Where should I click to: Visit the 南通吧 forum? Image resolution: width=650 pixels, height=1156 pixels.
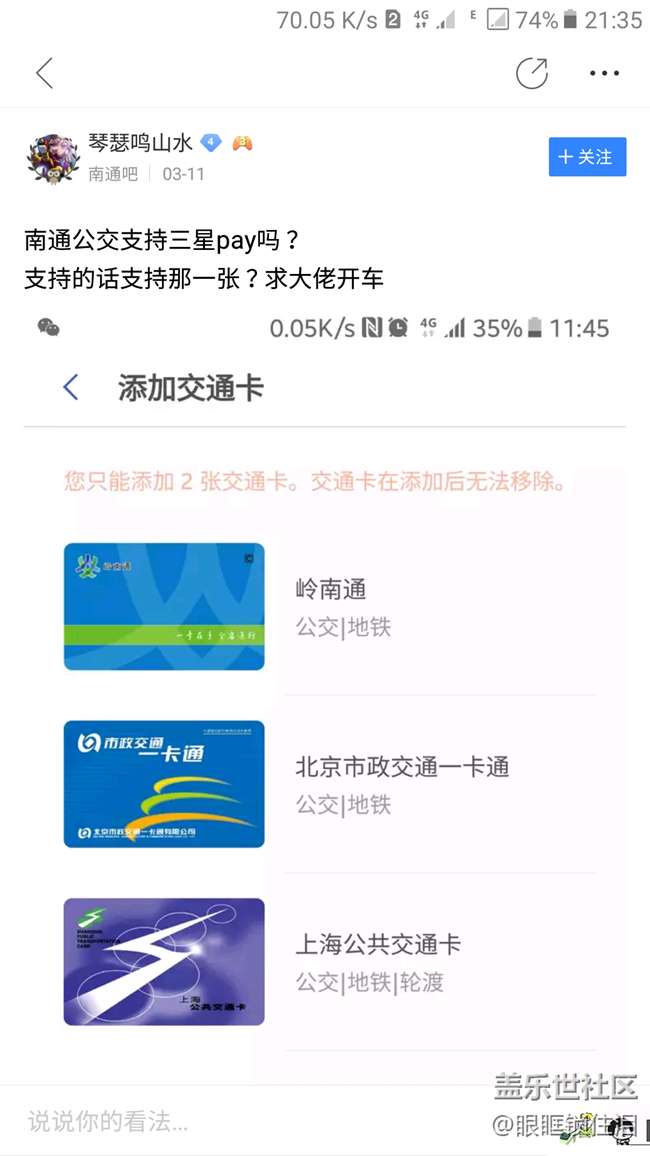click(x=112, y=174)
